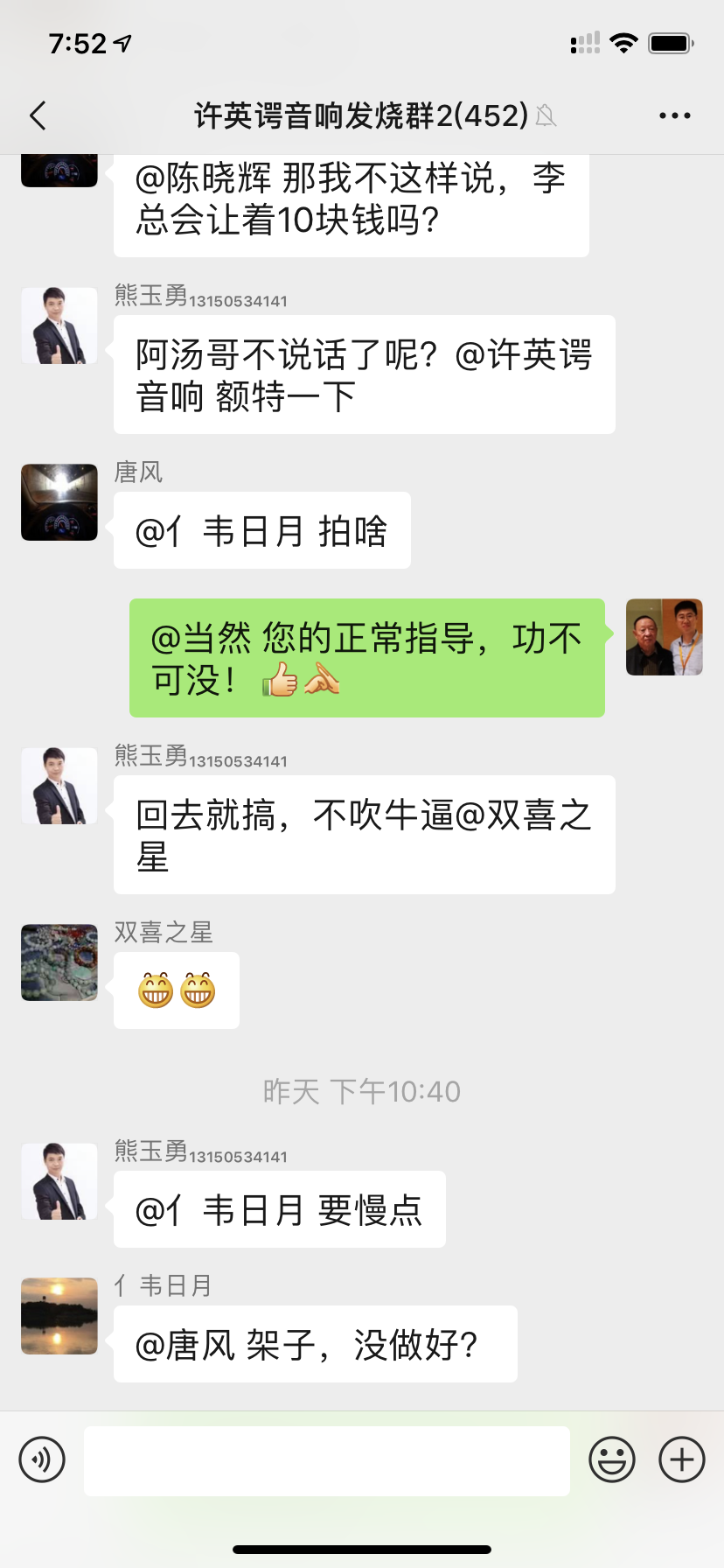This screenshot has width=724, height=1568.
Task: Switch to voice message input
Action: point(42,1459)
